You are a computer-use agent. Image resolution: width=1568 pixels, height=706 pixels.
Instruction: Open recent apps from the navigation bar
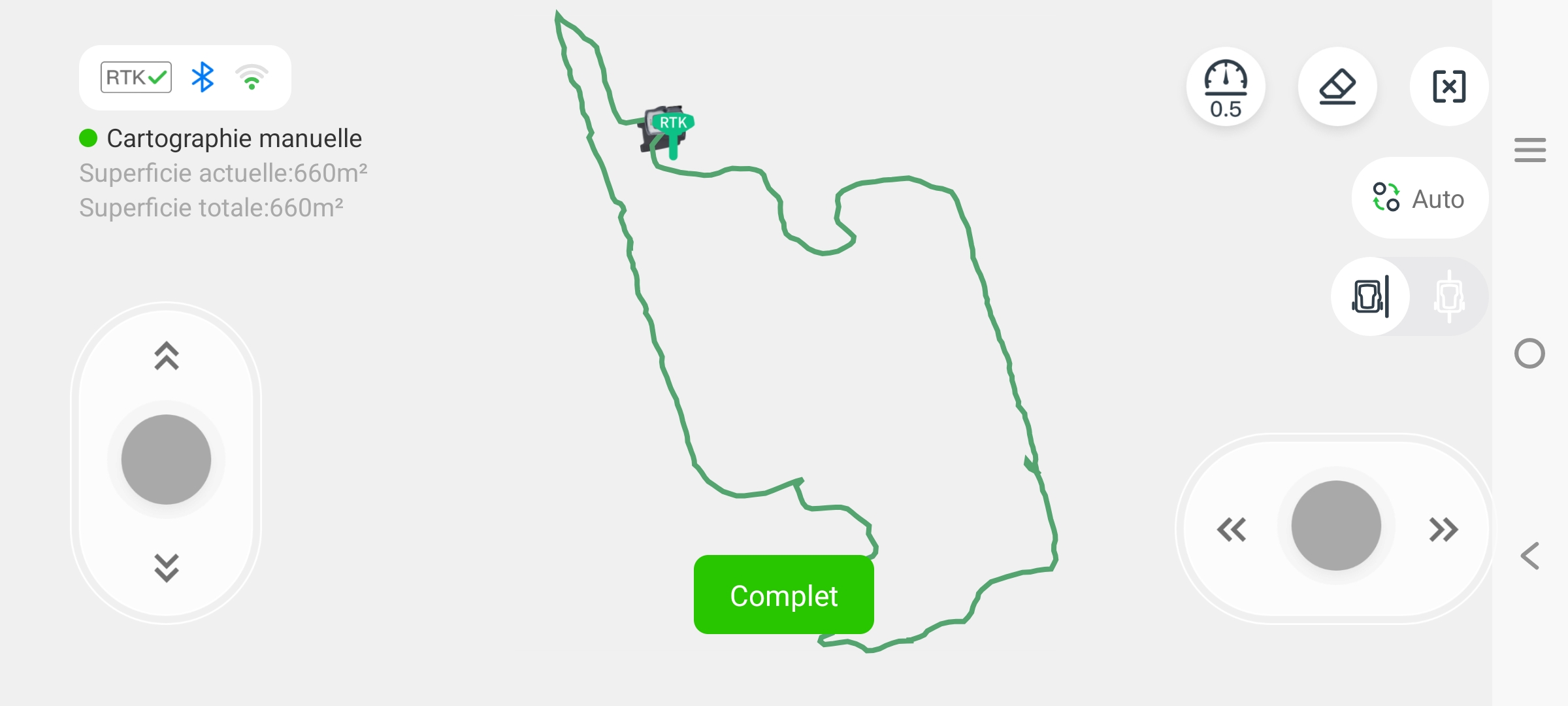(x=1529, y=150)
